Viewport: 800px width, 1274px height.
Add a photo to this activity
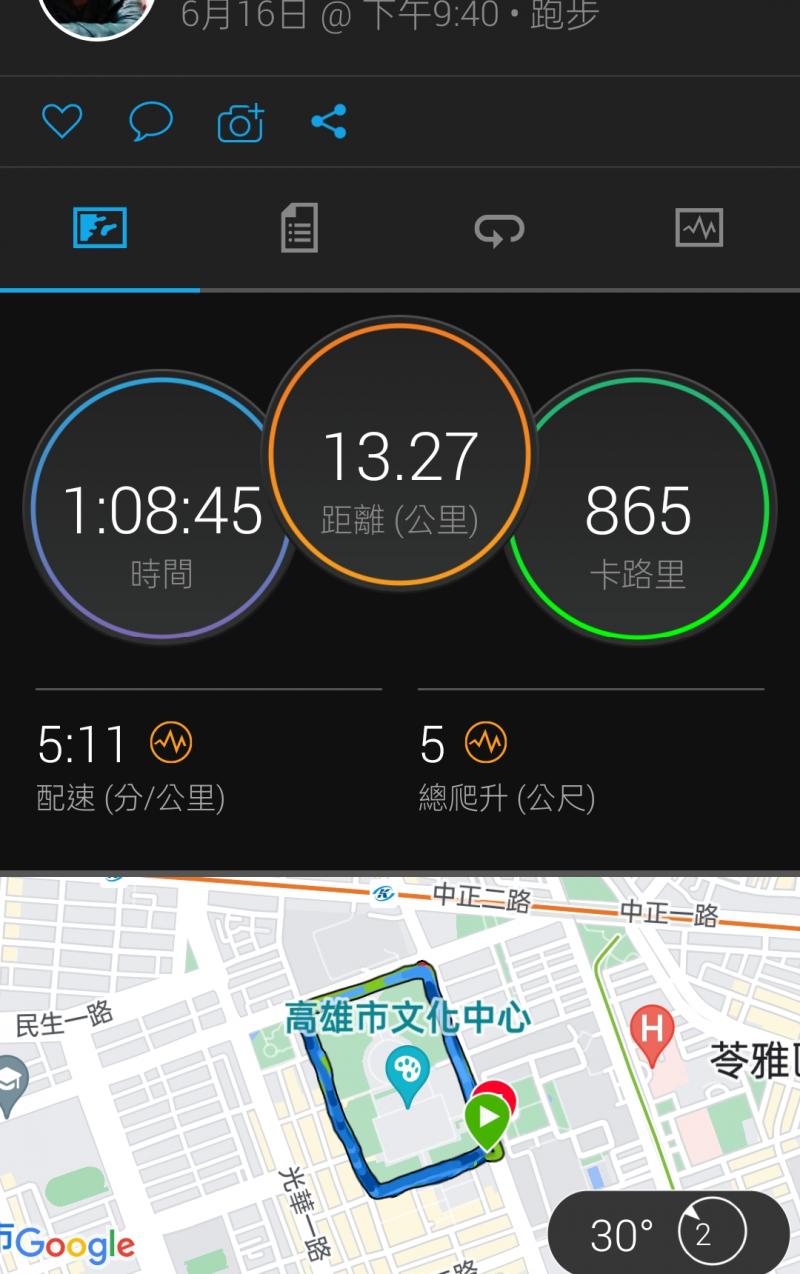pyautogui.click(x=240, y=123)
